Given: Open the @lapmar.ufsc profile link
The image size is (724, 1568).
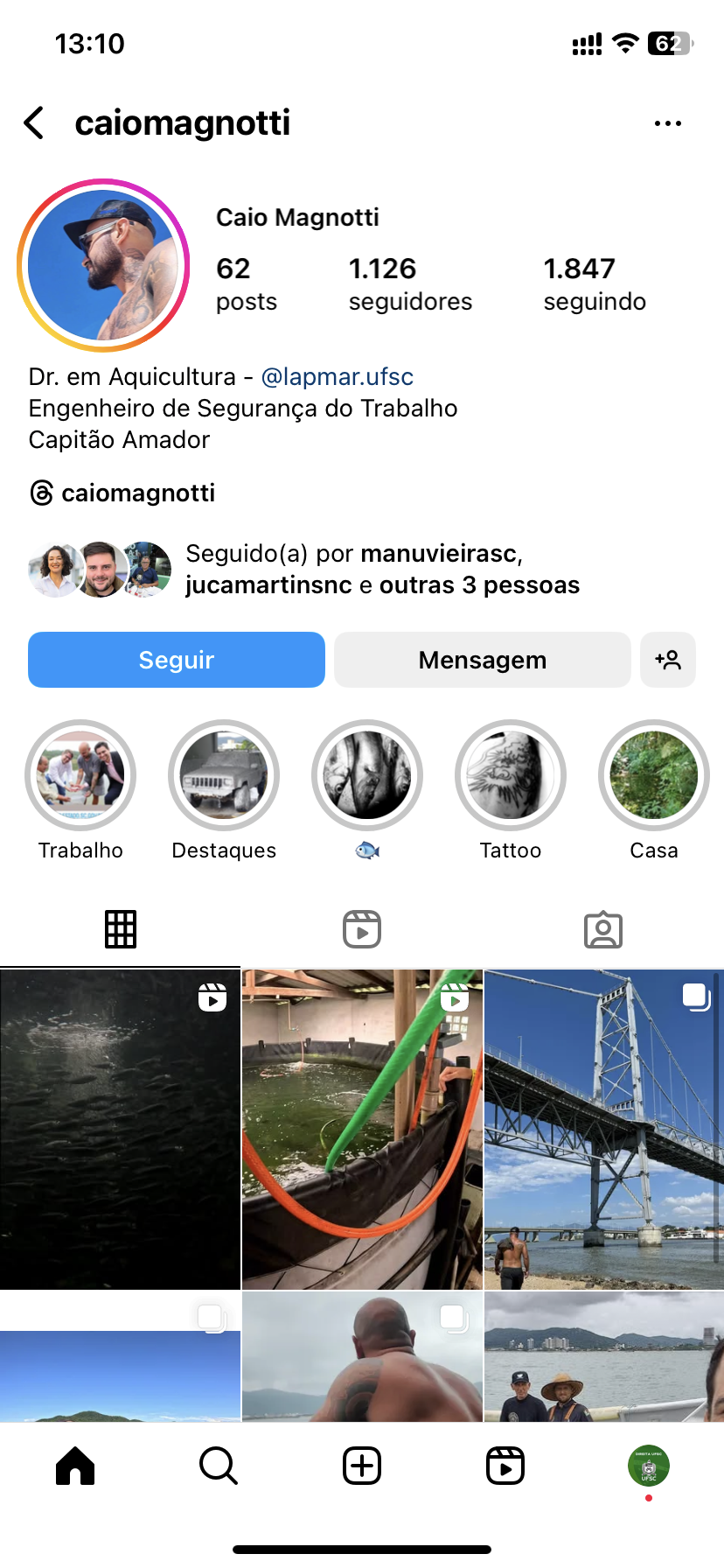Looking at the screenshot, I should pos(337,377).
